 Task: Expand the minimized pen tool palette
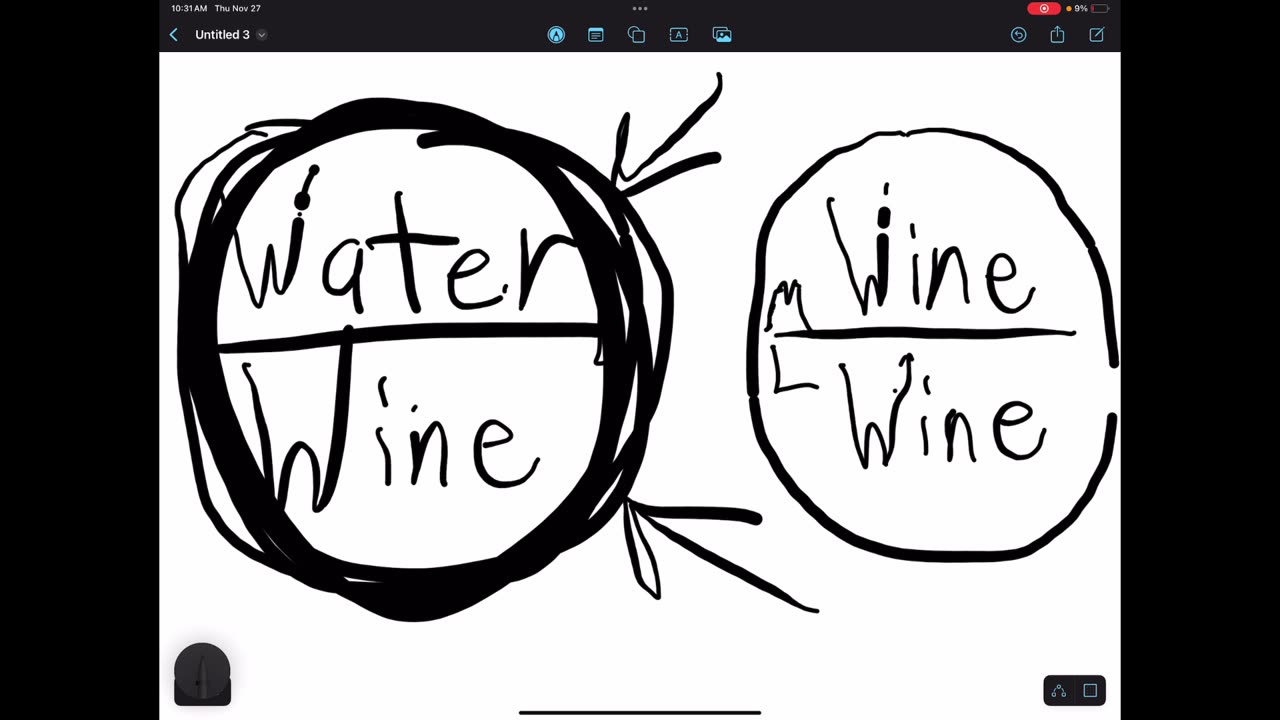click(202, 675)
